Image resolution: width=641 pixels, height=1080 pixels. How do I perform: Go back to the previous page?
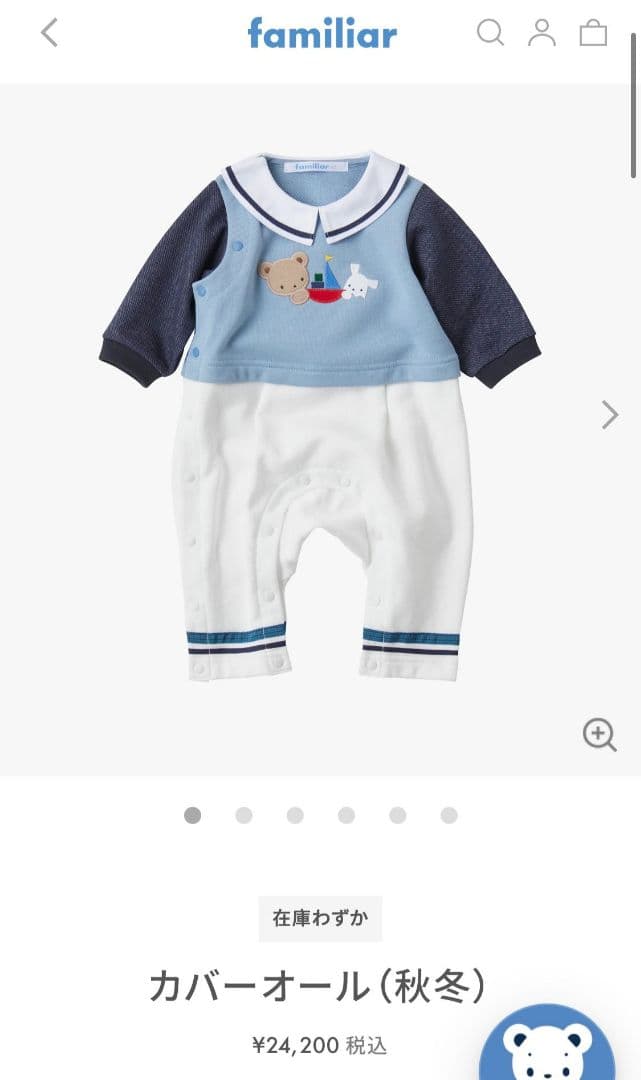pyautogui.click(x=49, y=33)
